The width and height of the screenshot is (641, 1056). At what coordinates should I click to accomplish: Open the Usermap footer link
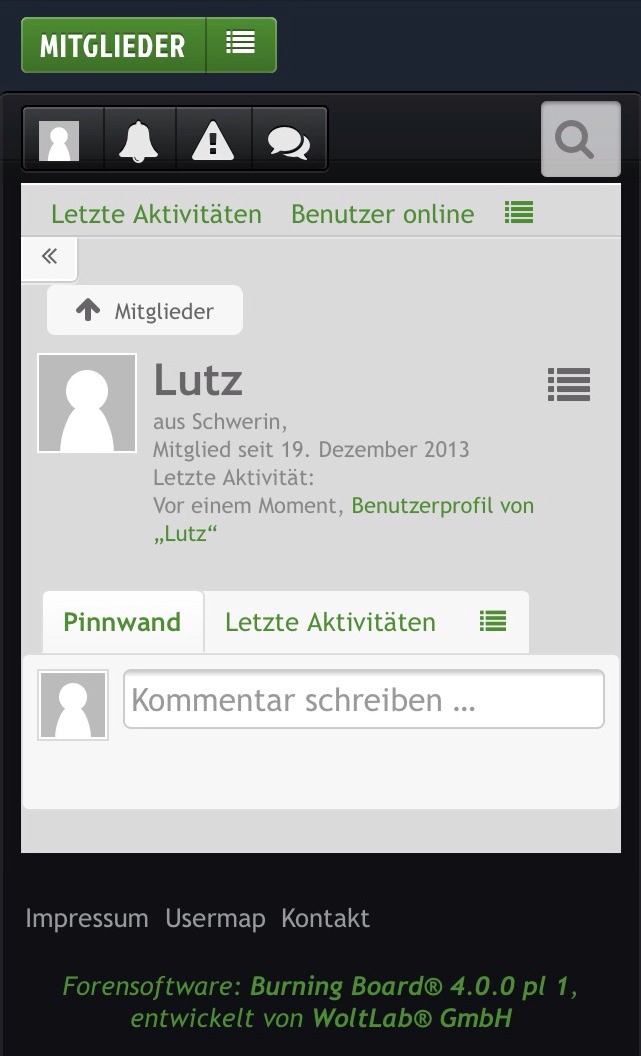215,919
